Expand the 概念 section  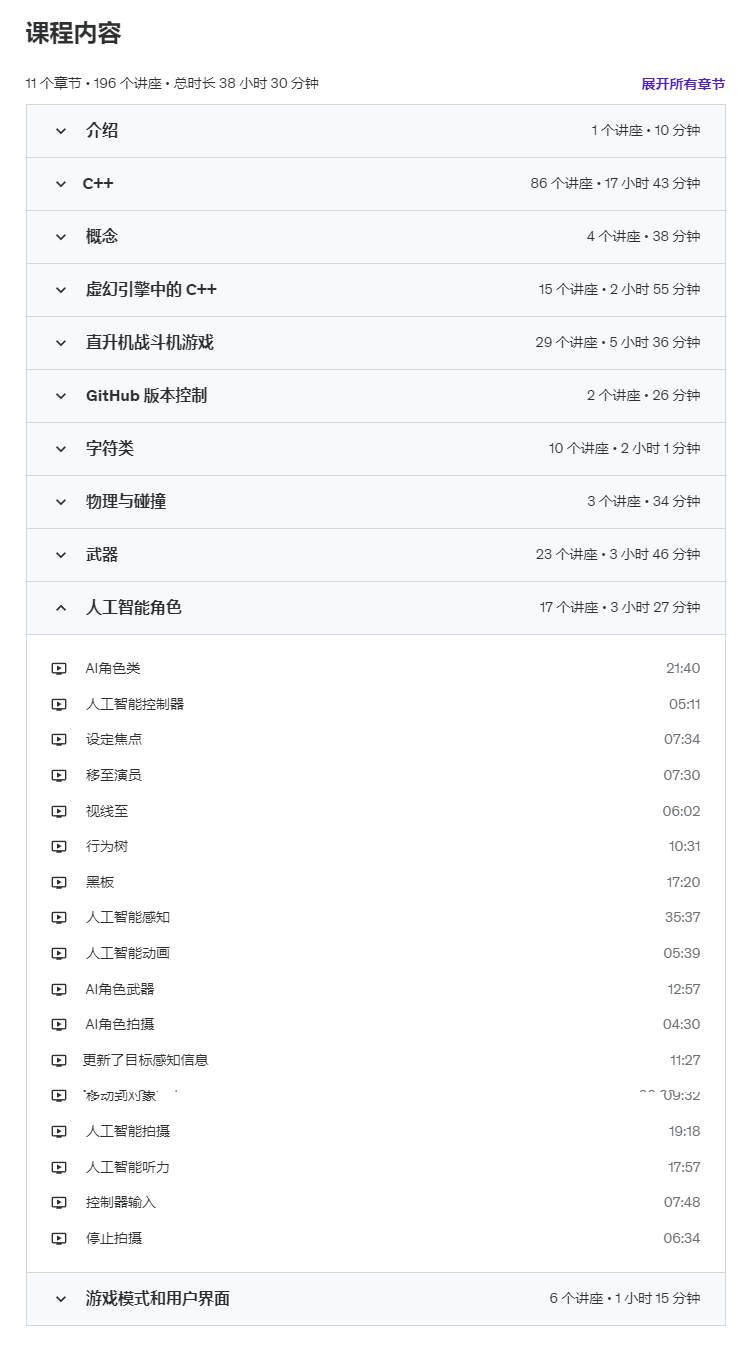(376, 237)
